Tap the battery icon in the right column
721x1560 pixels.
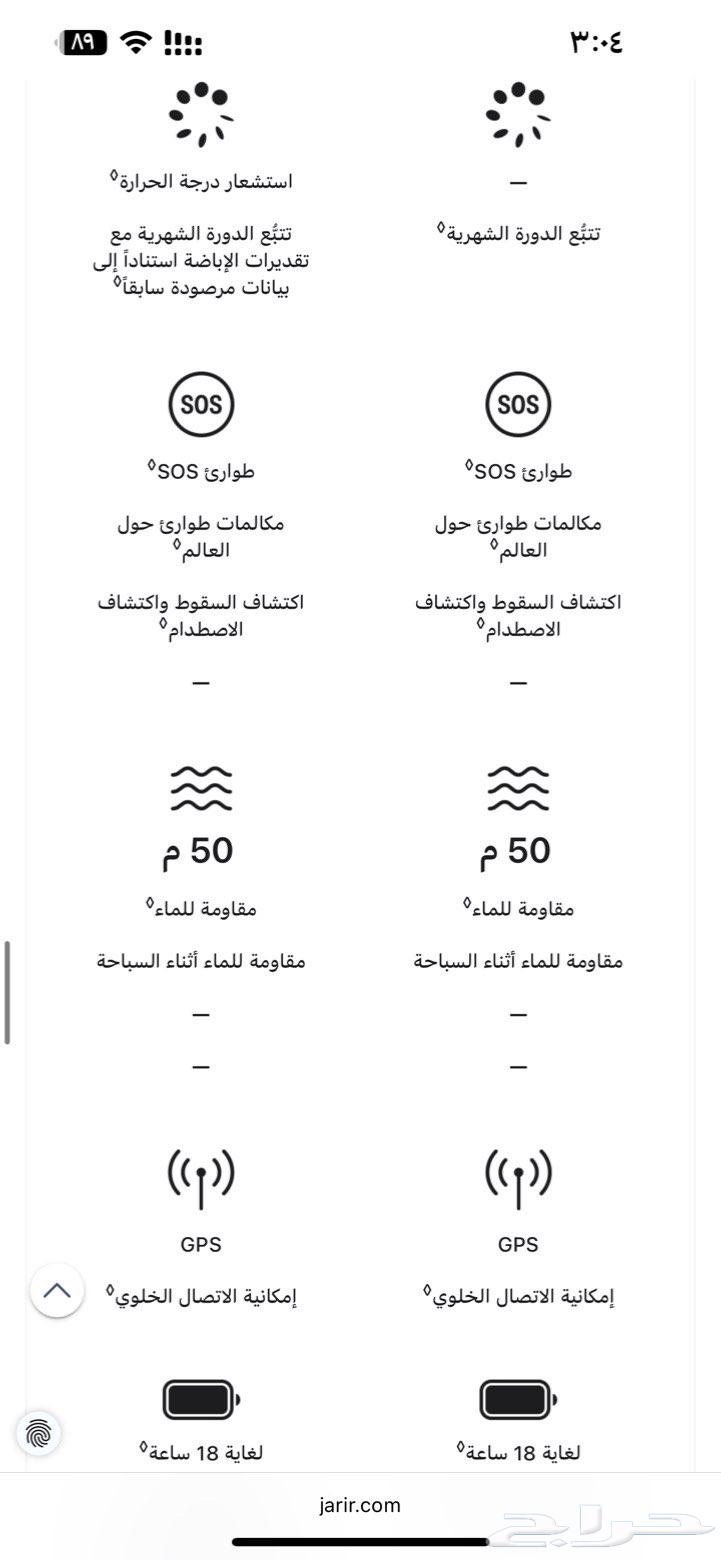518,1401
